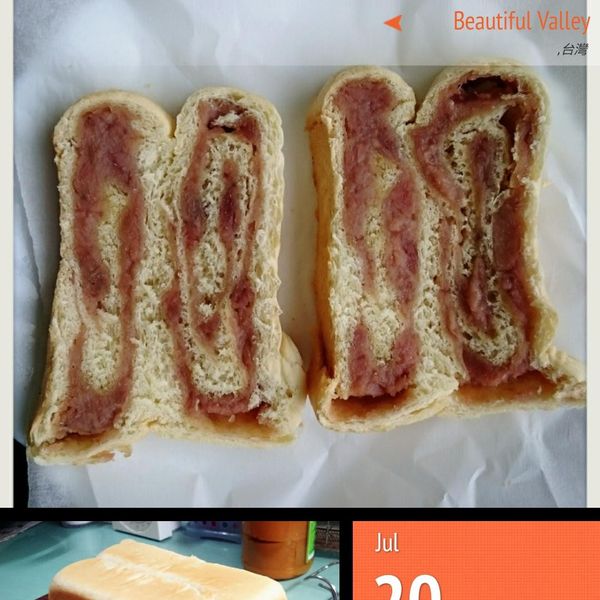Open the Jul 20 date tile

click(474, 562)
